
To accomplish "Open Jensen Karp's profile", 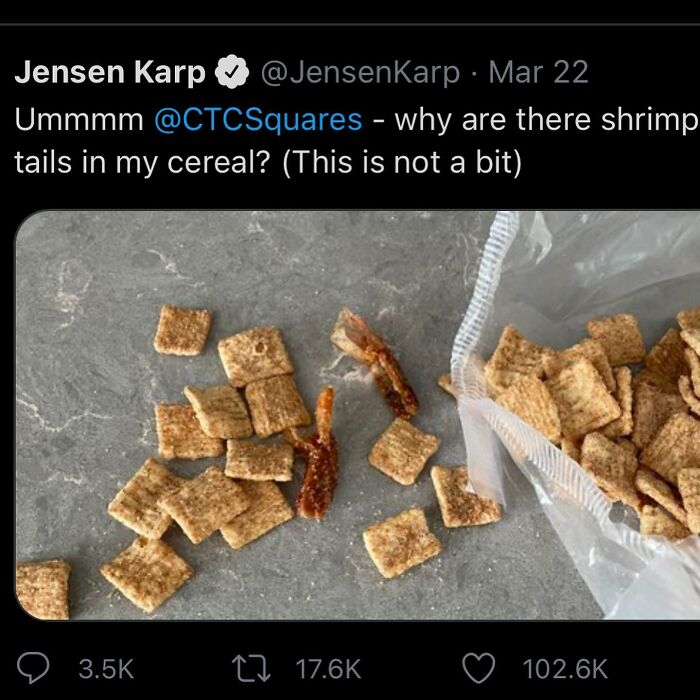I will (110, 73).
